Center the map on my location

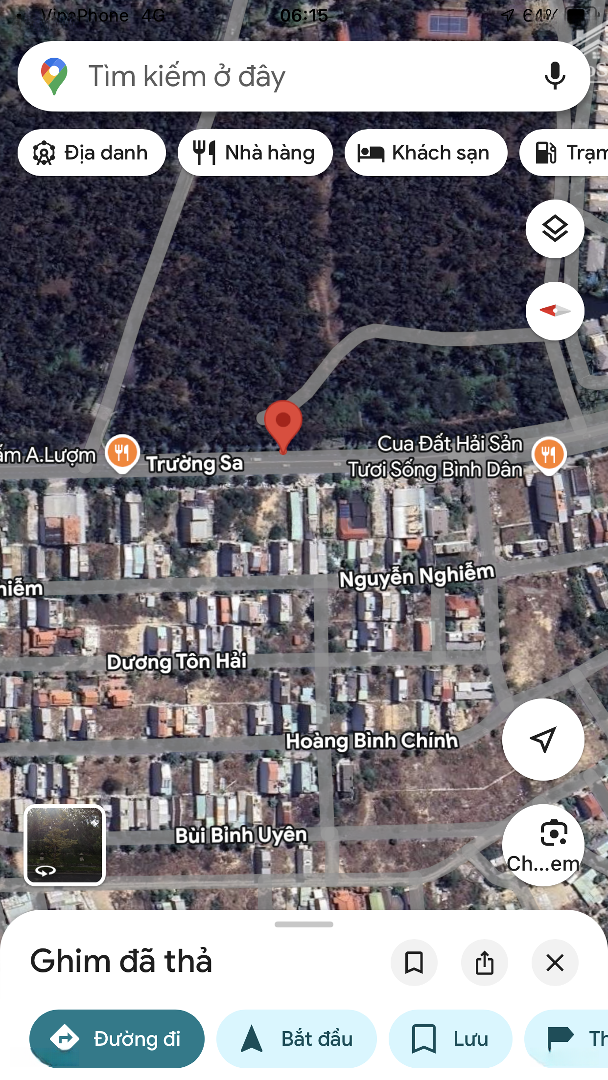543,740
